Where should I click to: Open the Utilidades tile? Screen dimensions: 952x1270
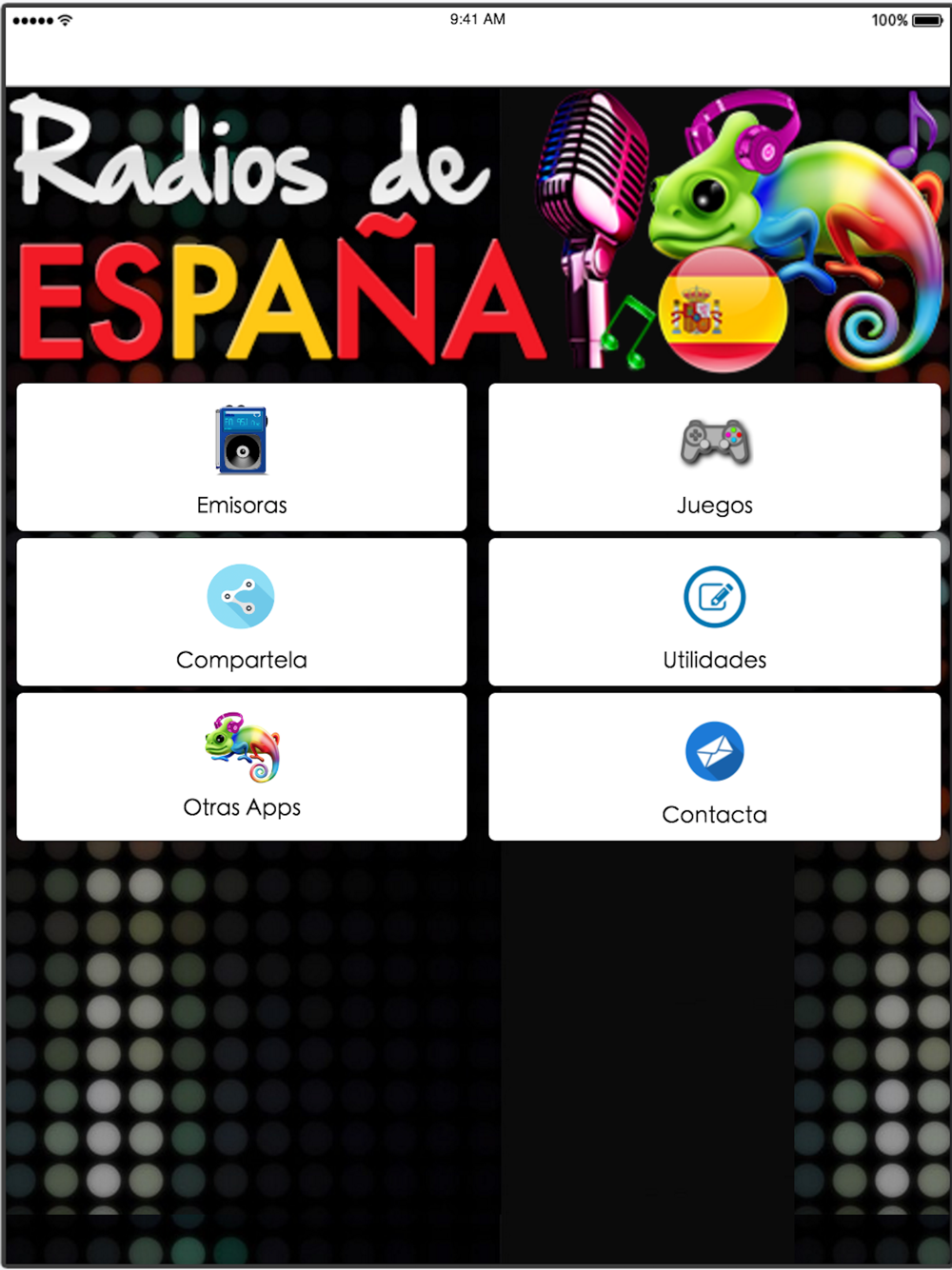[714, 612]
